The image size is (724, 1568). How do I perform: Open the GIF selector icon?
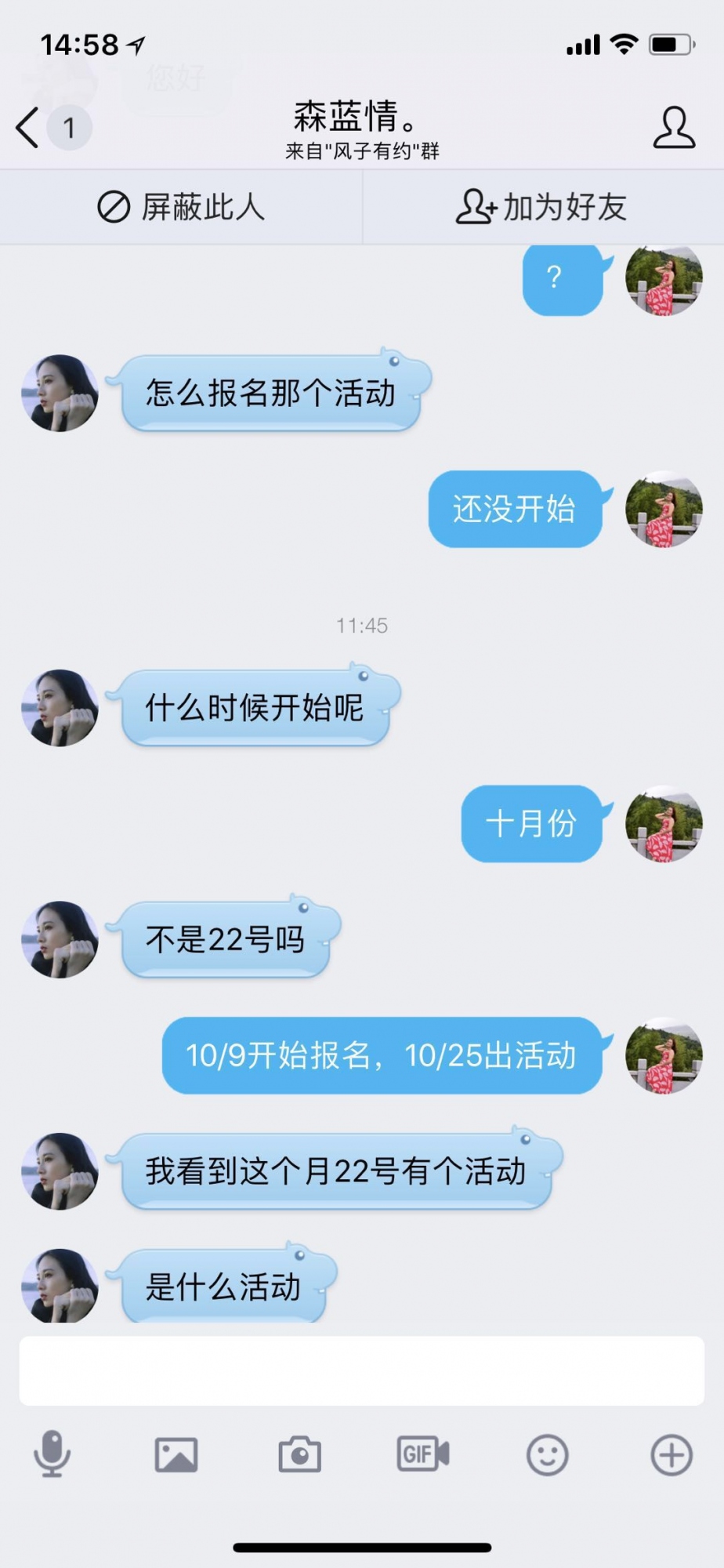(x=422, y=1454)
